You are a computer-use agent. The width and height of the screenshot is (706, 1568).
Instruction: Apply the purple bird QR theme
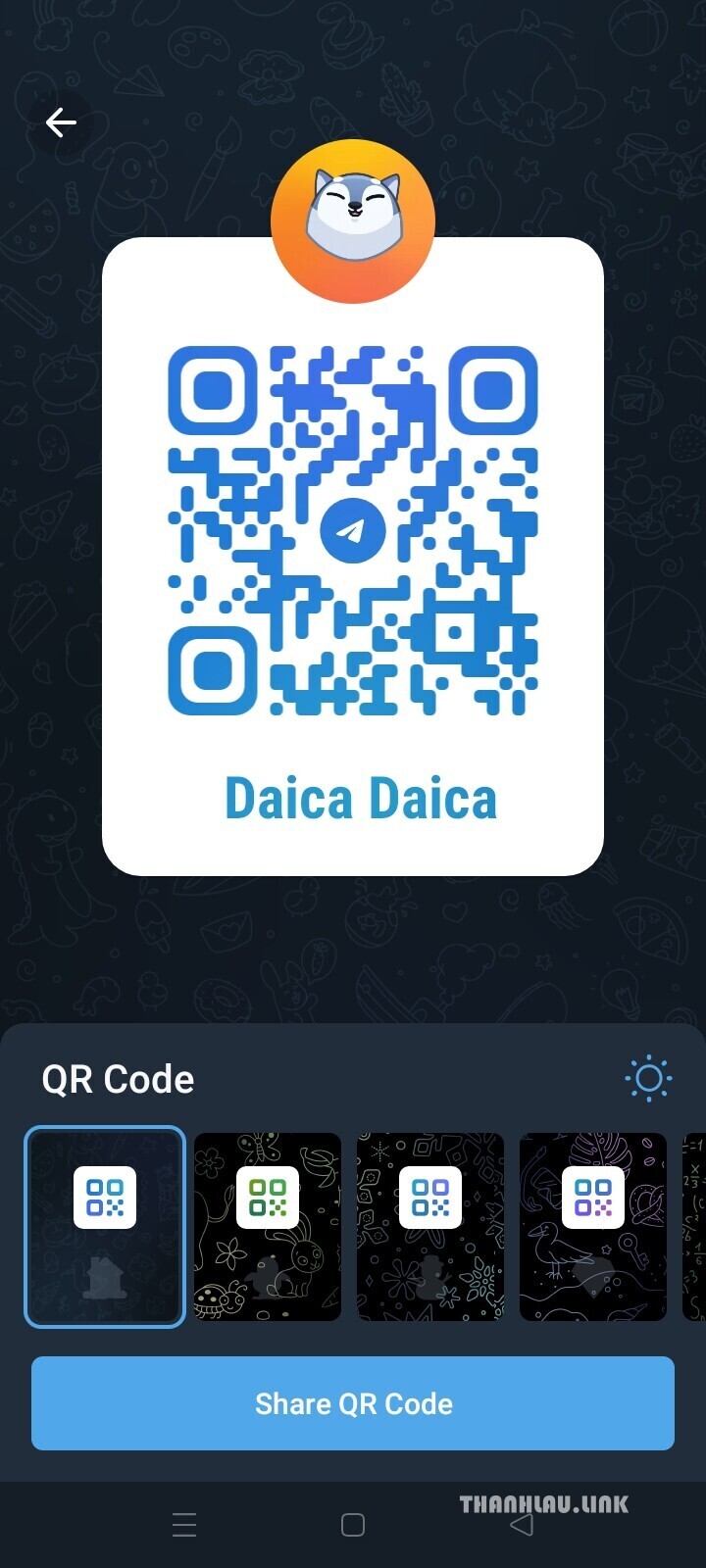click(592, 1227)
